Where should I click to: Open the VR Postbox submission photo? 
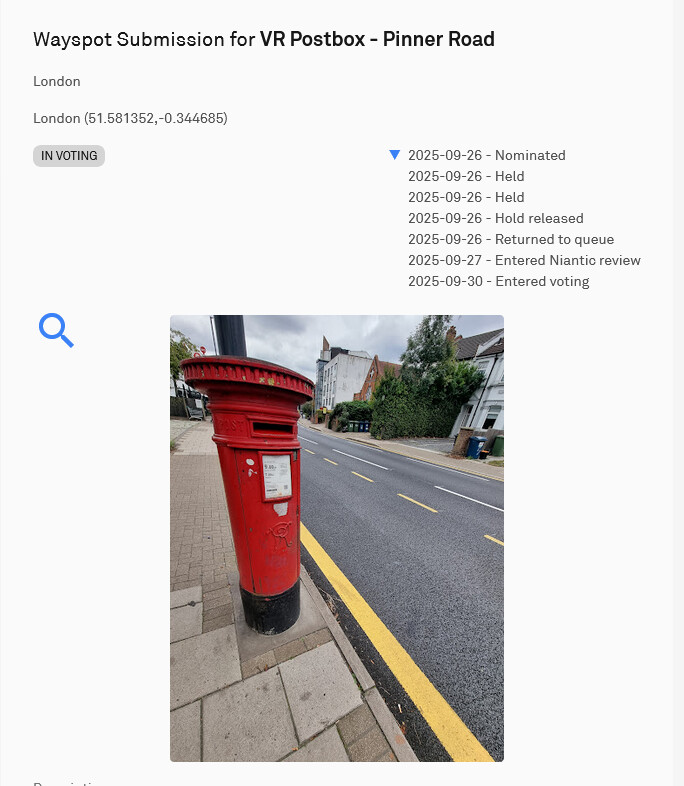click(x=336, y=538)
